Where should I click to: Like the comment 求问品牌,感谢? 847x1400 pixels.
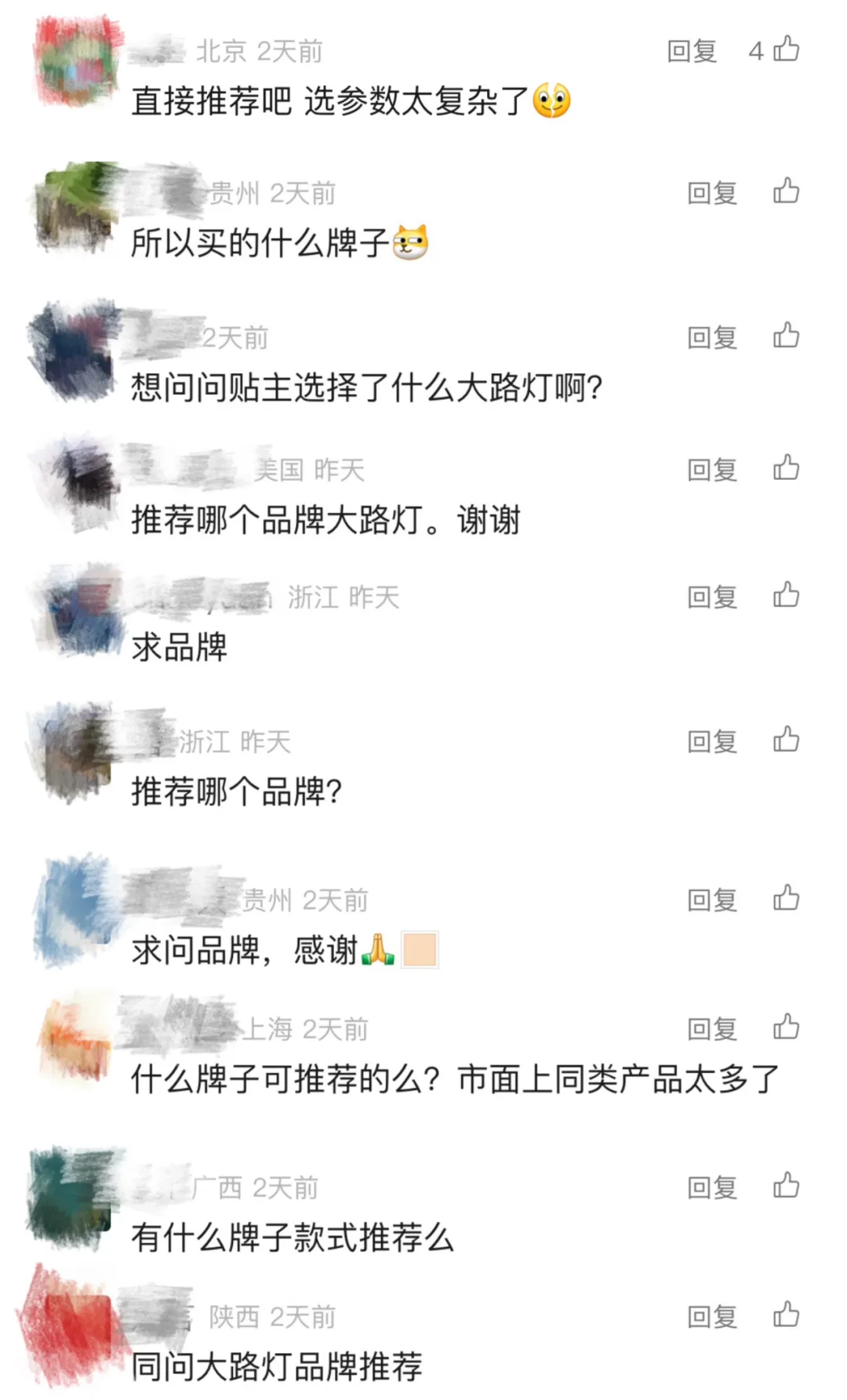click(786, 898)
